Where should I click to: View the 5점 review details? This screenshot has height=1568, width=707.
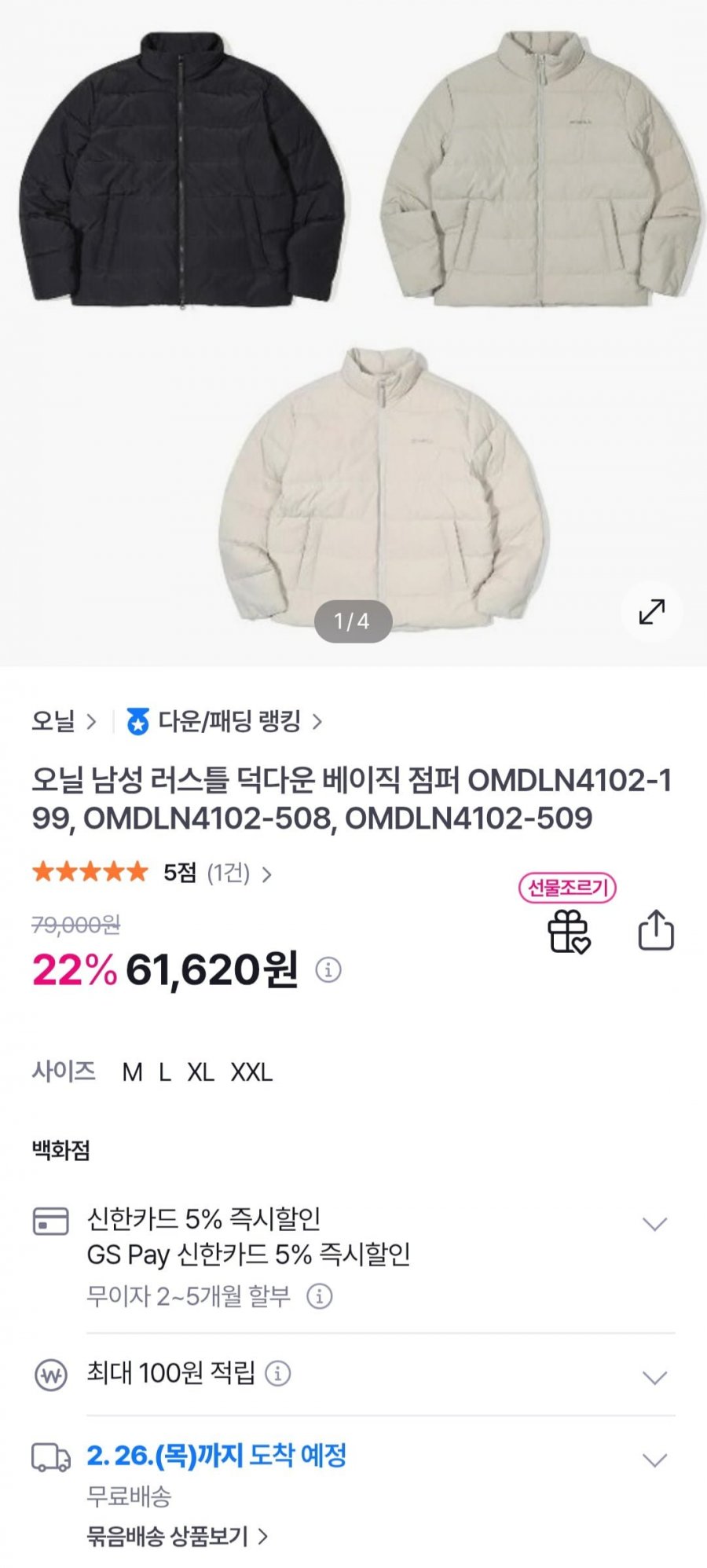coord(216,873)
